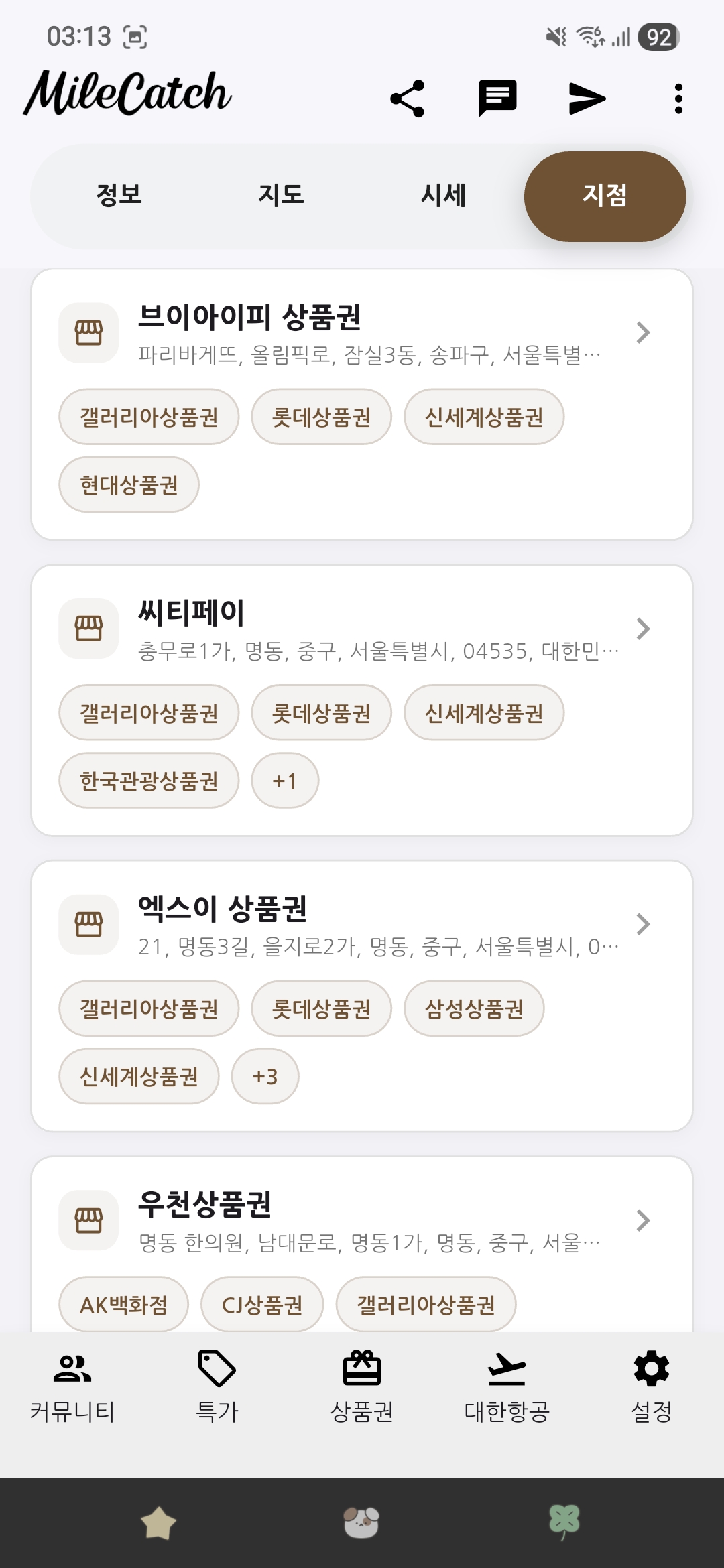The height and width of the screenshot is (1568, 724).
Task: Switch to the 시세 tab
Action: coord(443,195)
